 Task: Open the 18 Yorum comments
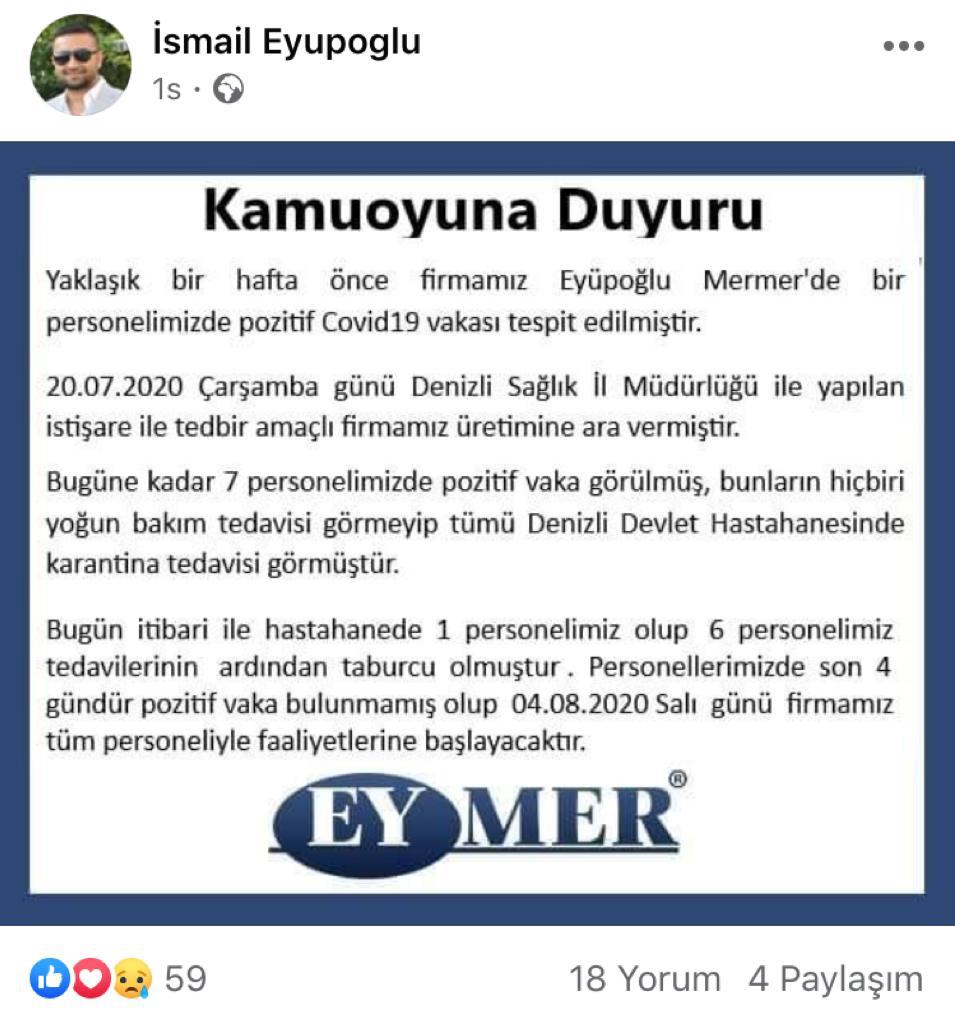[644, 979]
